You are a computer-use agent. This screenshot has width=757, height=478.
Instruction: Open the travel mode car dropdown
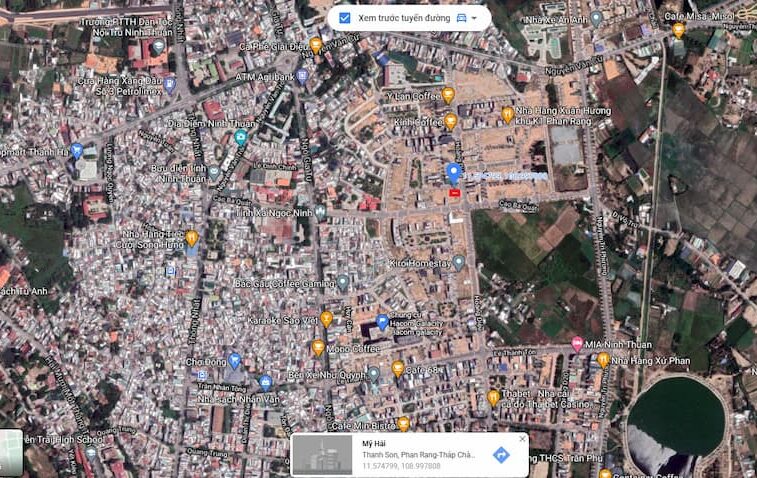pyautogui.click(x=466, y=18)
